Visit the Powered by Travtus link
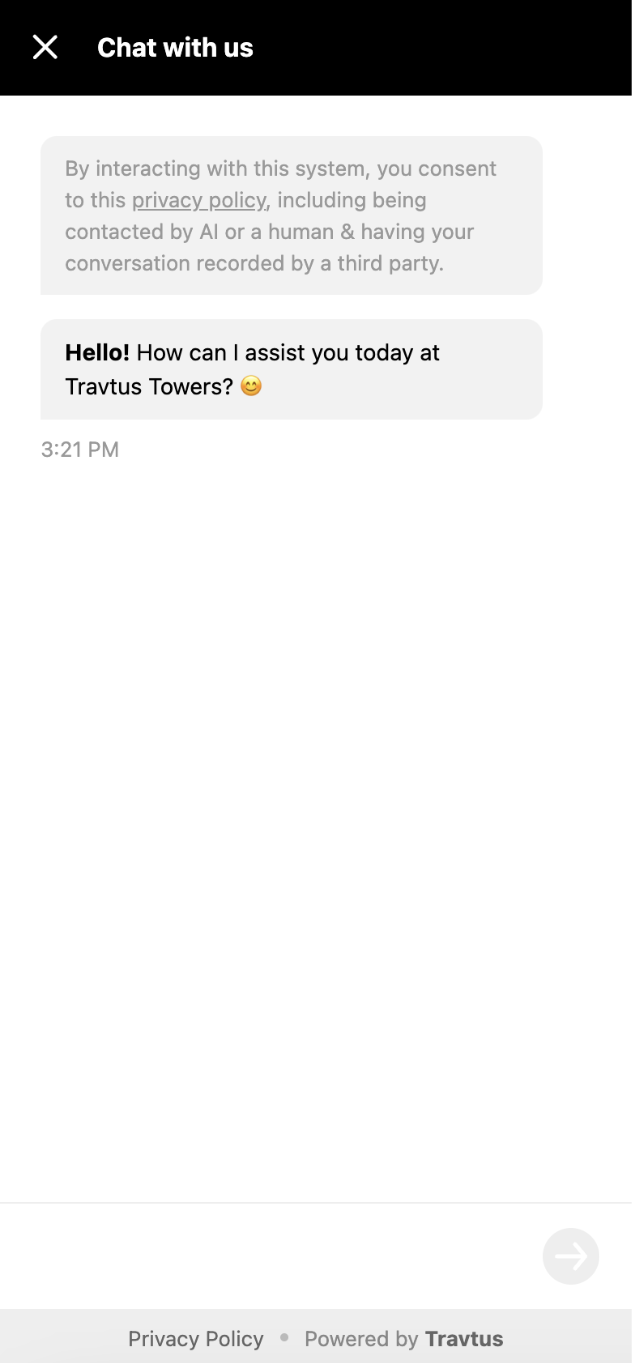This screenshot has height=1363, width=632. pos(404,1339)
